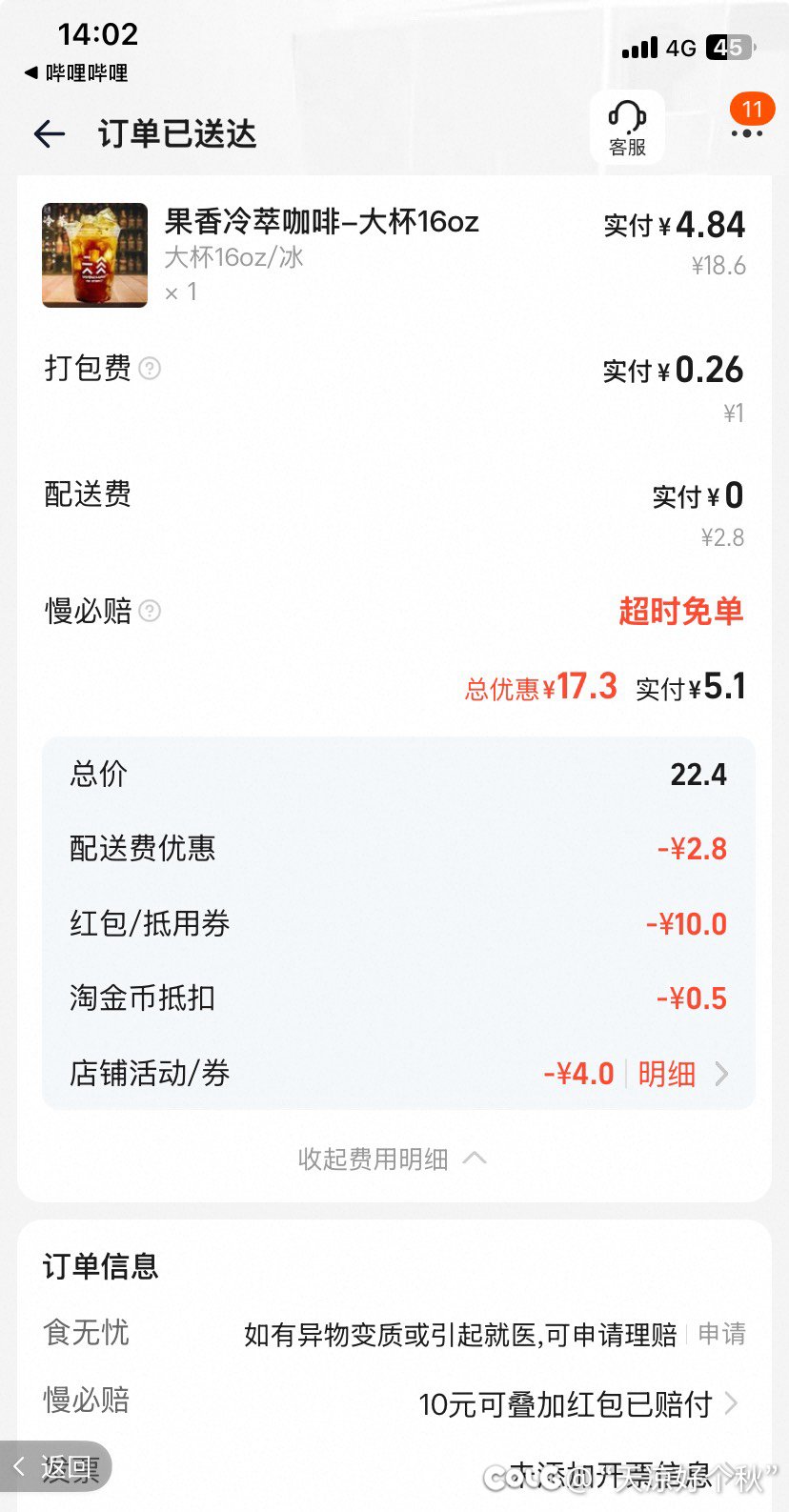The image size is (789, 1512).
Task: Return to 哔哩哔哩 app from the status bar
Action: tap(76, 73)
